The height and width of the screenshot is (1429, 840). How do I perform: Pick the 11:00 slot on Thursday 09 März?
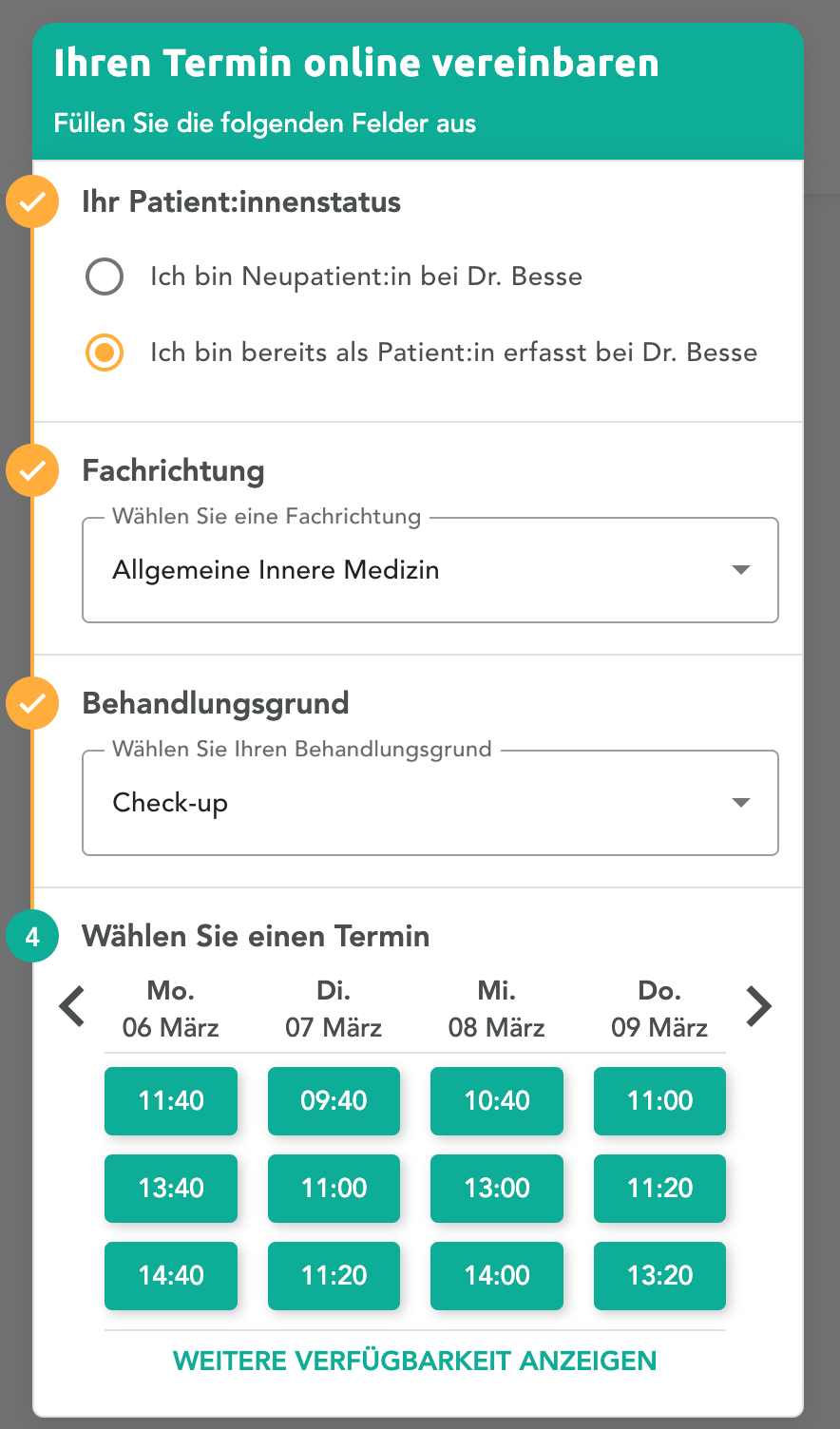pyautogui.click(x=659, y=1101)
